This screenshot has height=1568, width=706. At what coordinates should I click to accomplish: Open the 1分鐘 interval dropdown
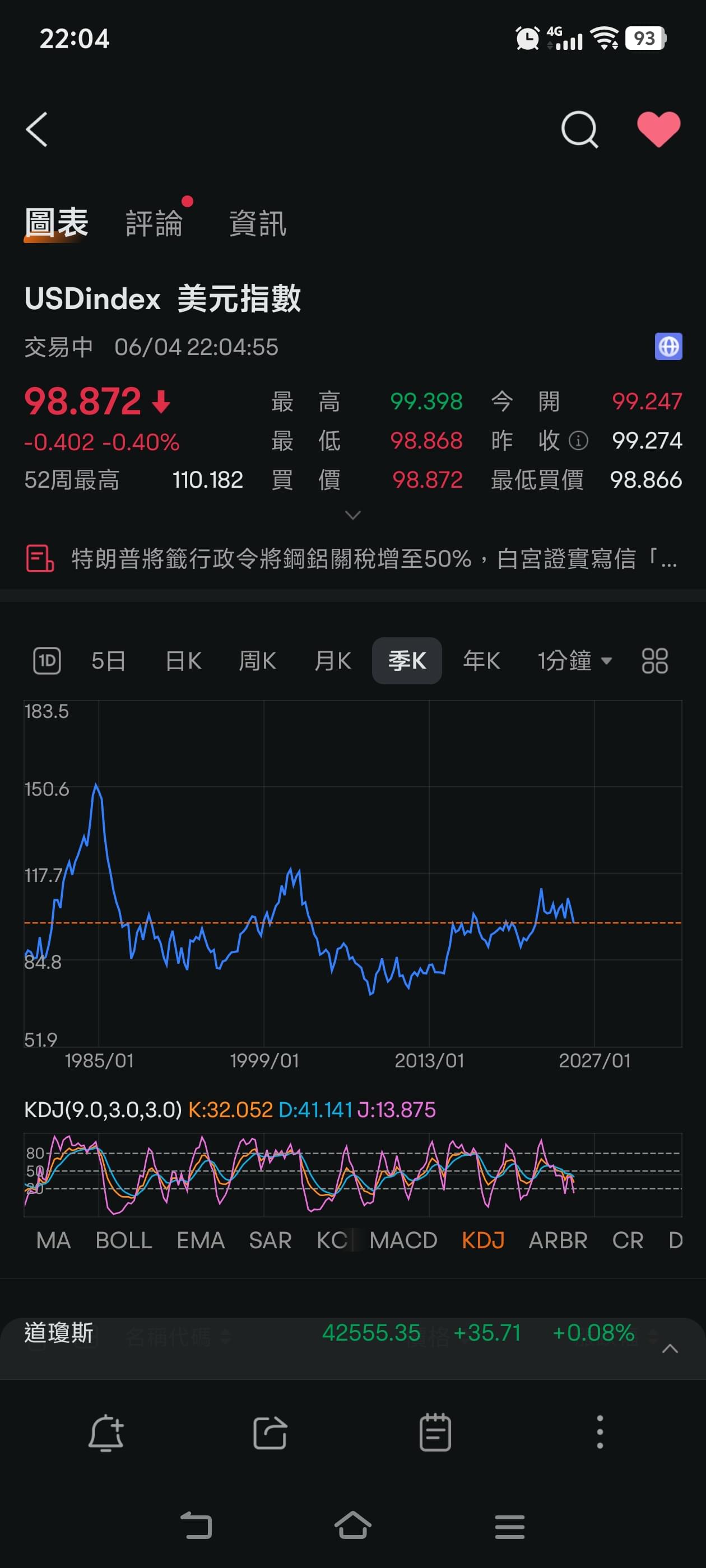click(574, 660)
